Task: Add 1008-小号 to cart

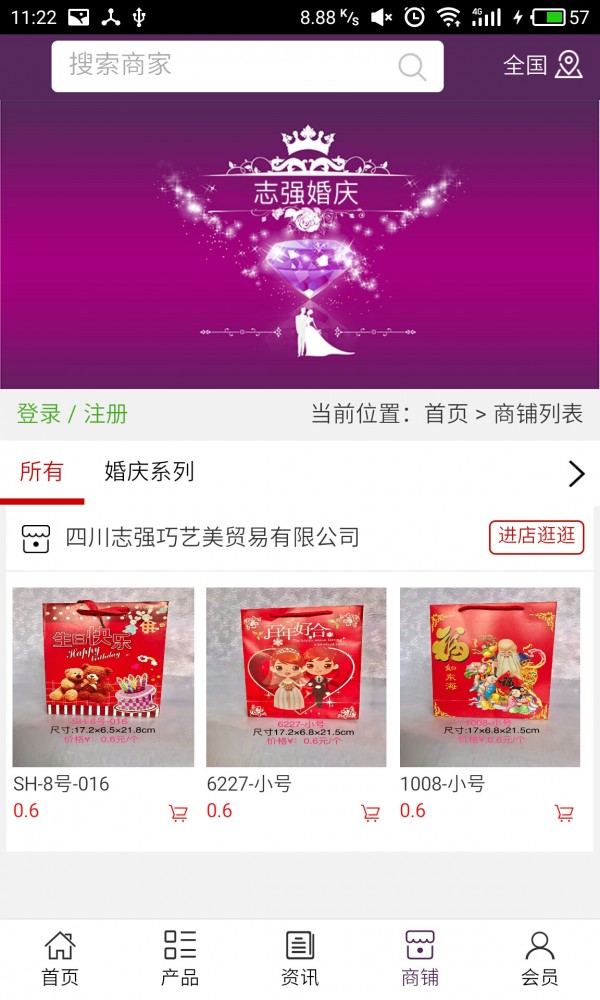Action: (x=565, y=813)
